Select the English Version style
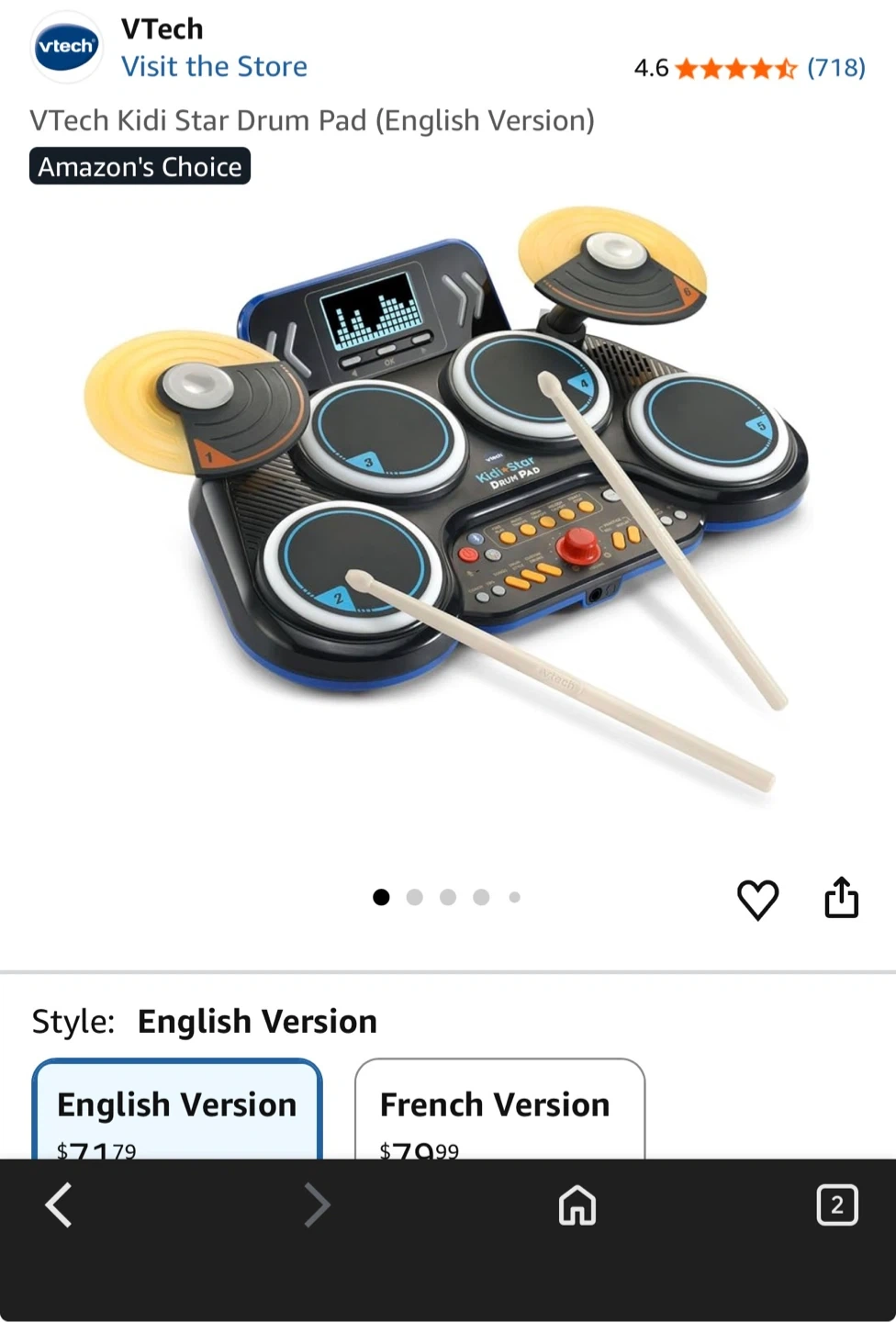Image resolution: width=896 pixels, height=1322 pixels. click(177, 1109)
